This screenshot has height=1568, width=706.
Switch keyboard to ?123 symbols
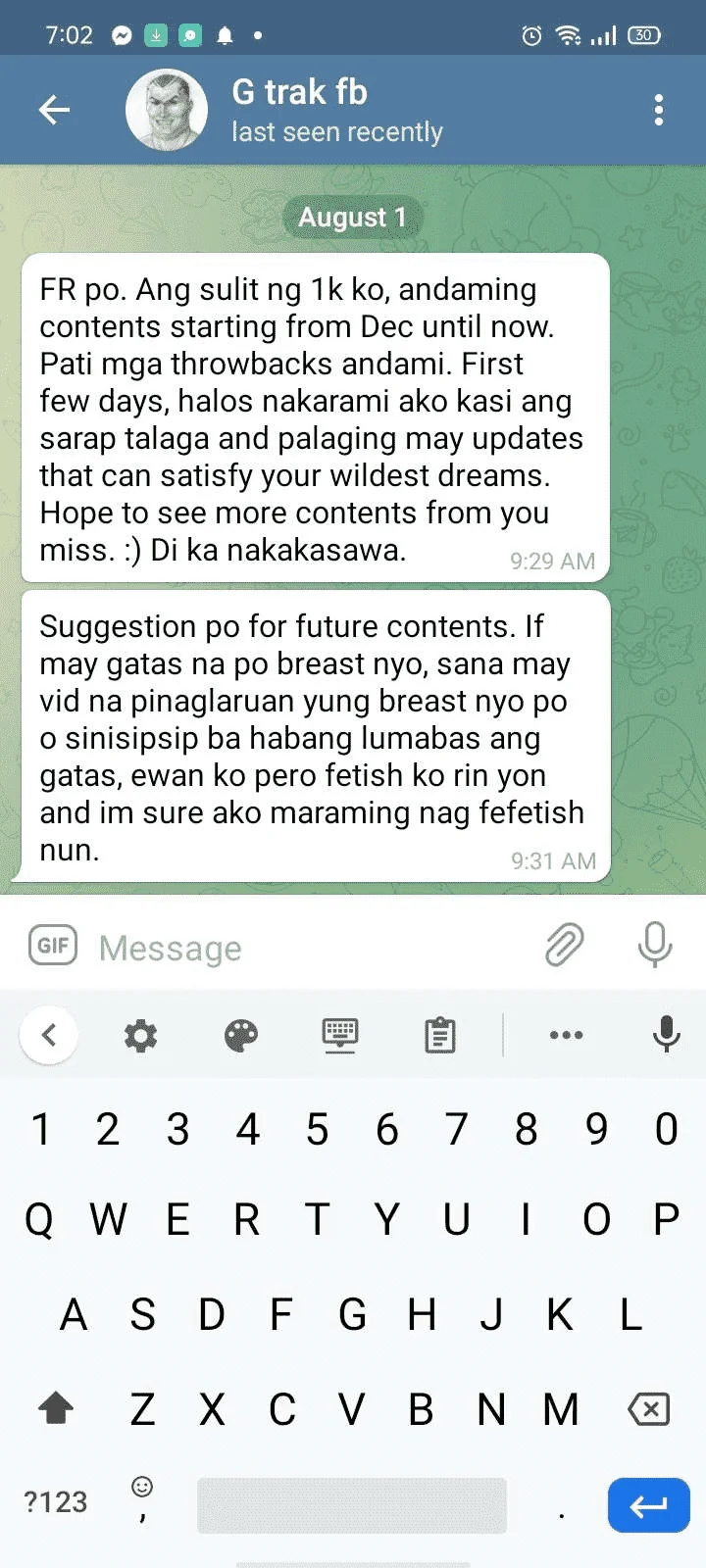[x=55, y=1501]
